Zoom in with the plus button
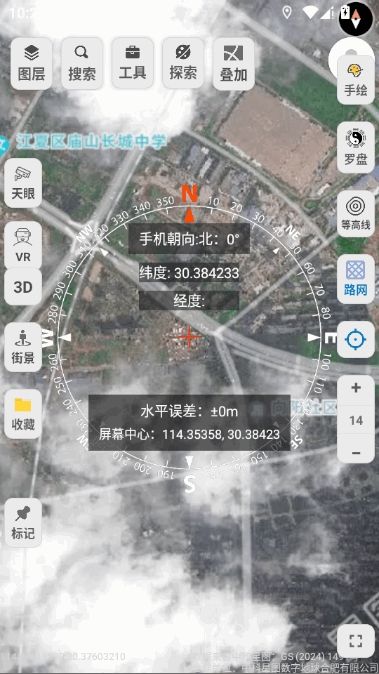 356,388
